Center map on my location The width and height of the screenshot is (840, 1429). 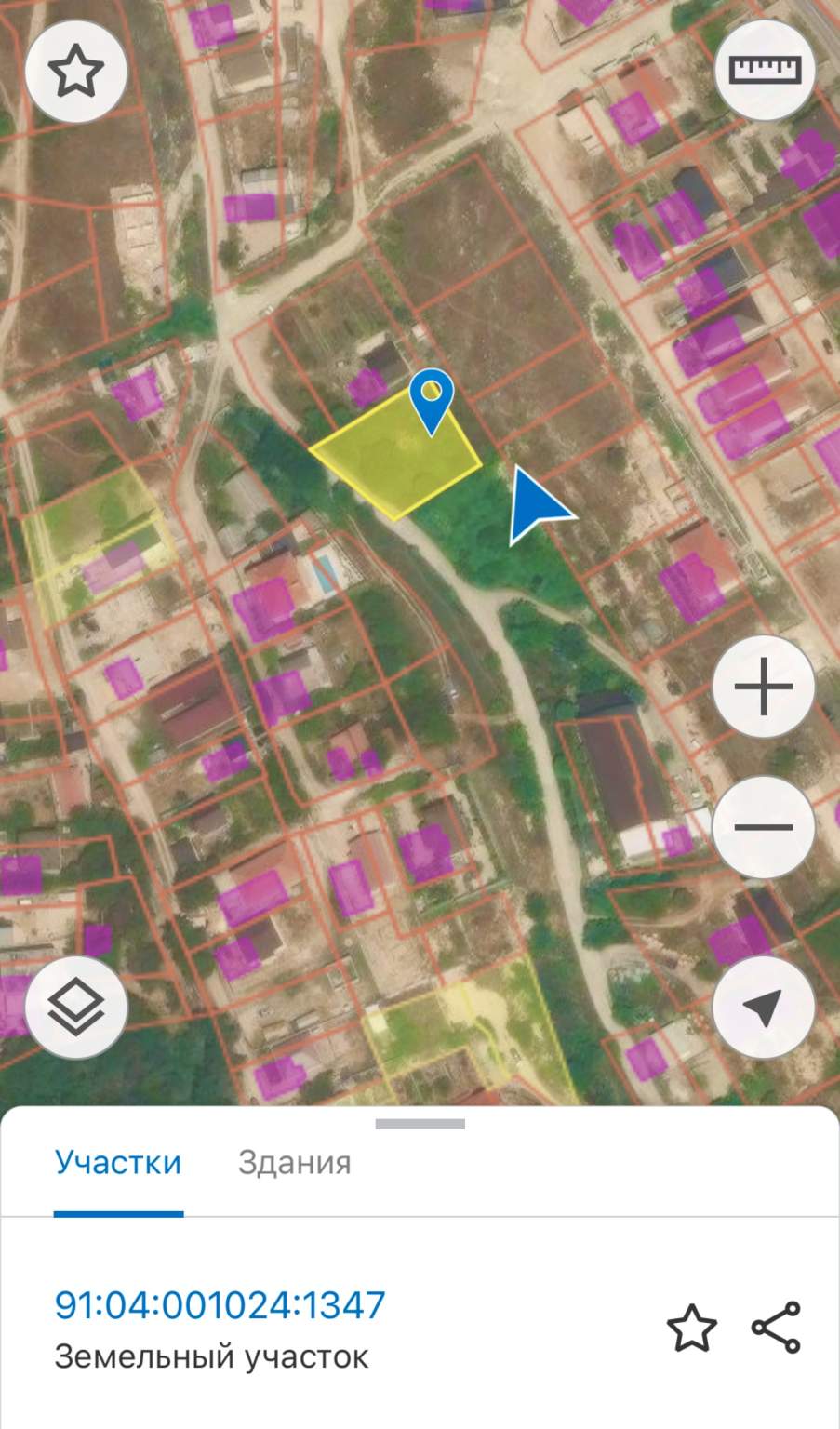(x=764, y=1008)
